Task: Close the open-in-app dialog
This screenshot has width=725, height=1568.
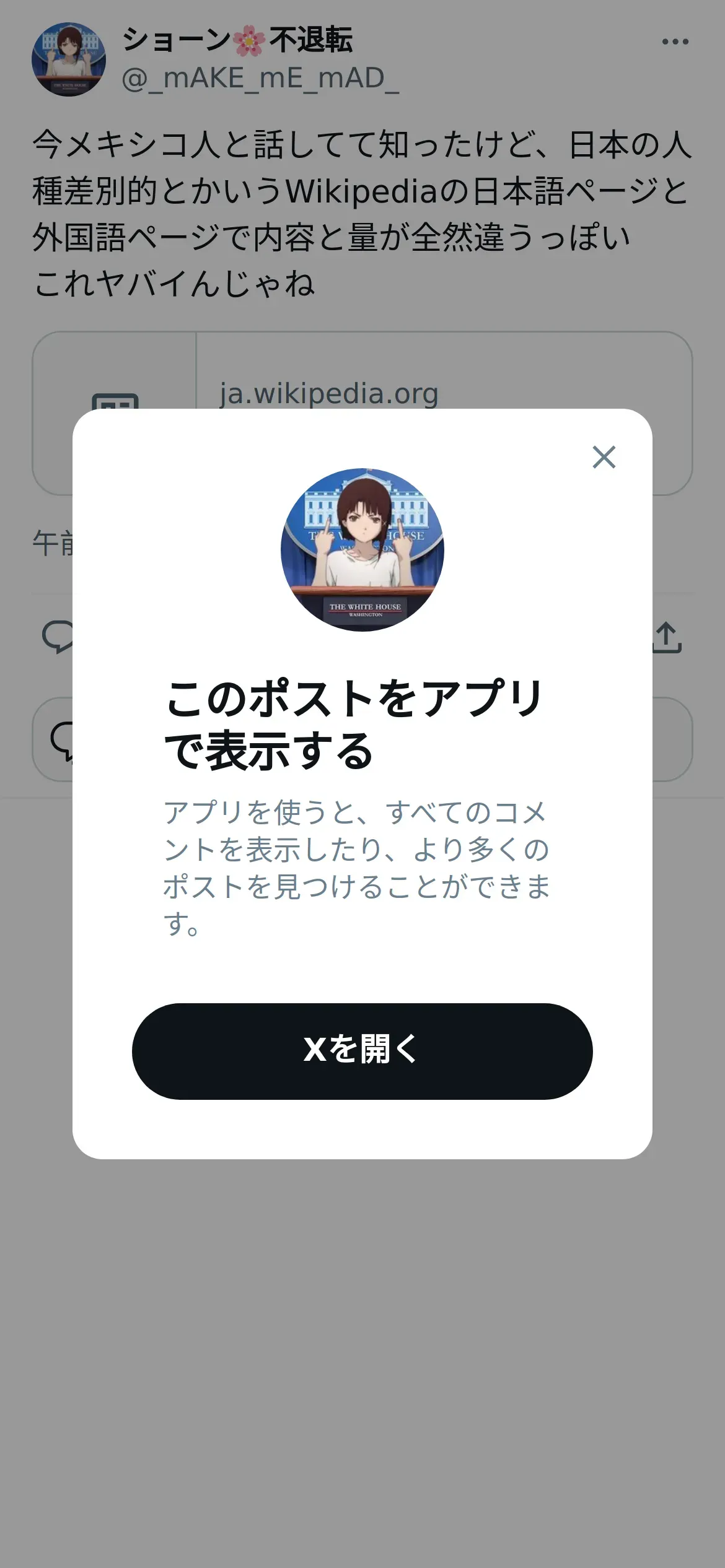Action: tap(604, 457)
